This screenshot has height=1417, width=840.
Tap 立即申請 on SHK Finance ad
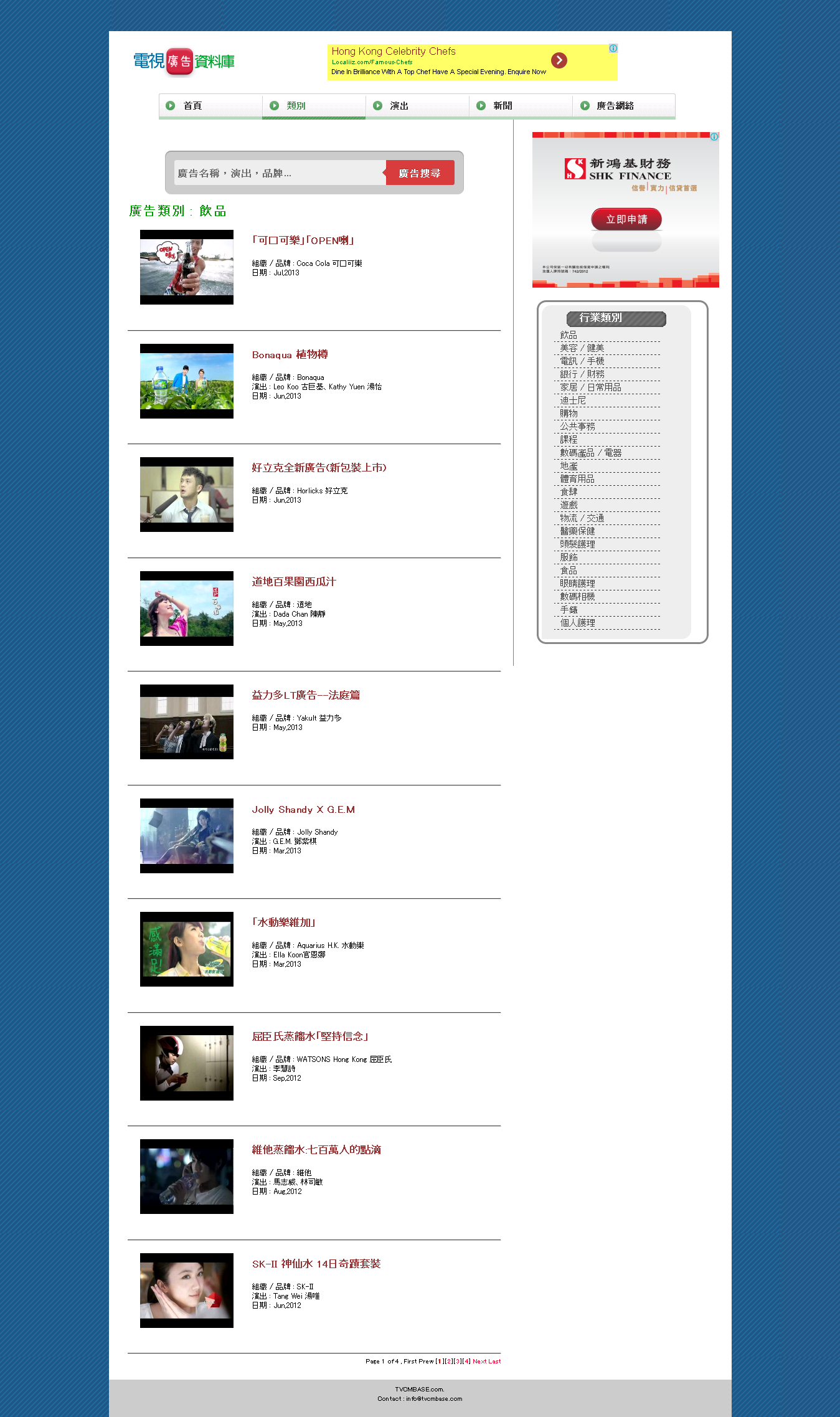626,219
